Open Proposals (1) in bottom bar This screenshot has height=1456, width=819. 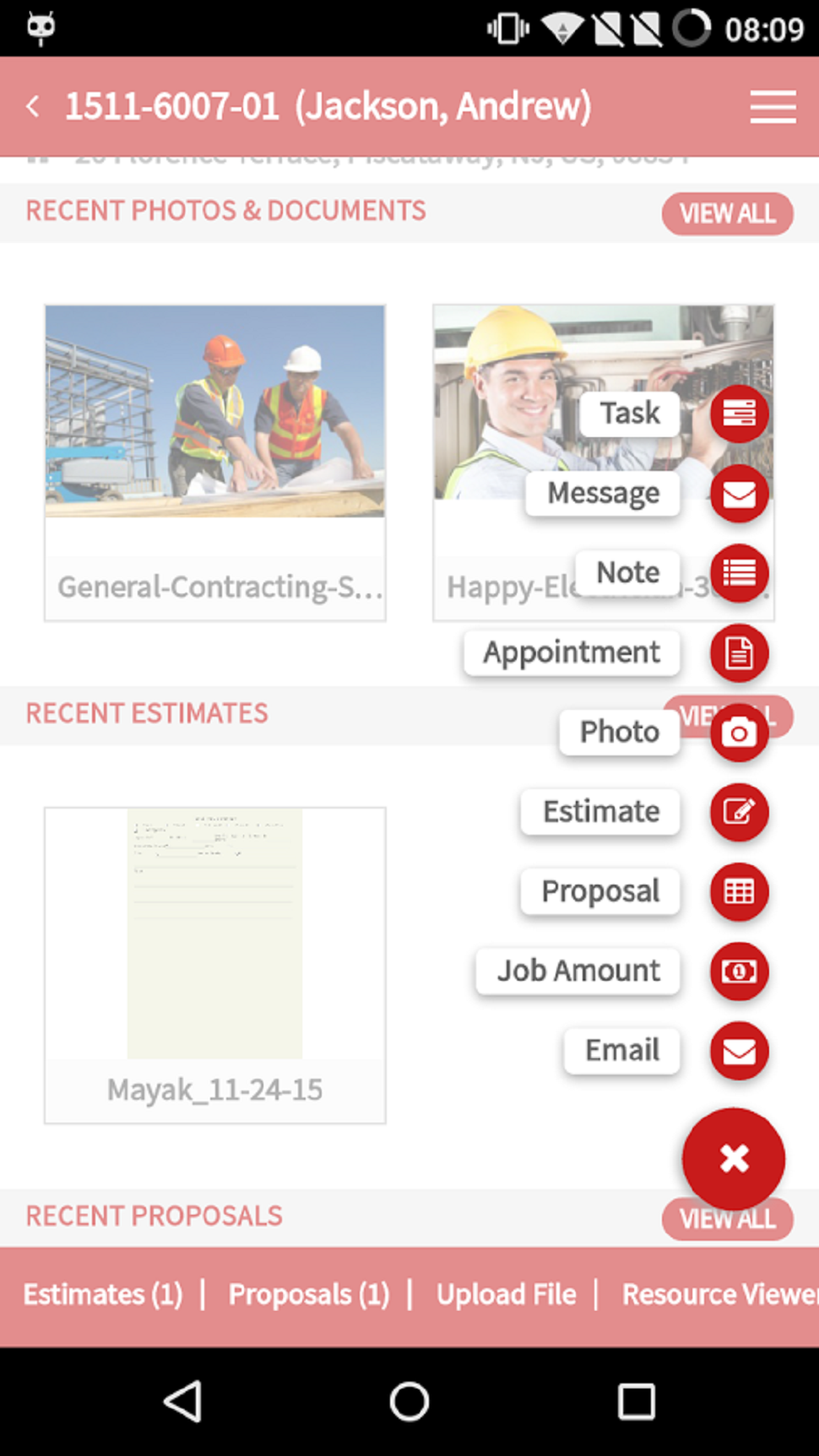coord(309,1294)
